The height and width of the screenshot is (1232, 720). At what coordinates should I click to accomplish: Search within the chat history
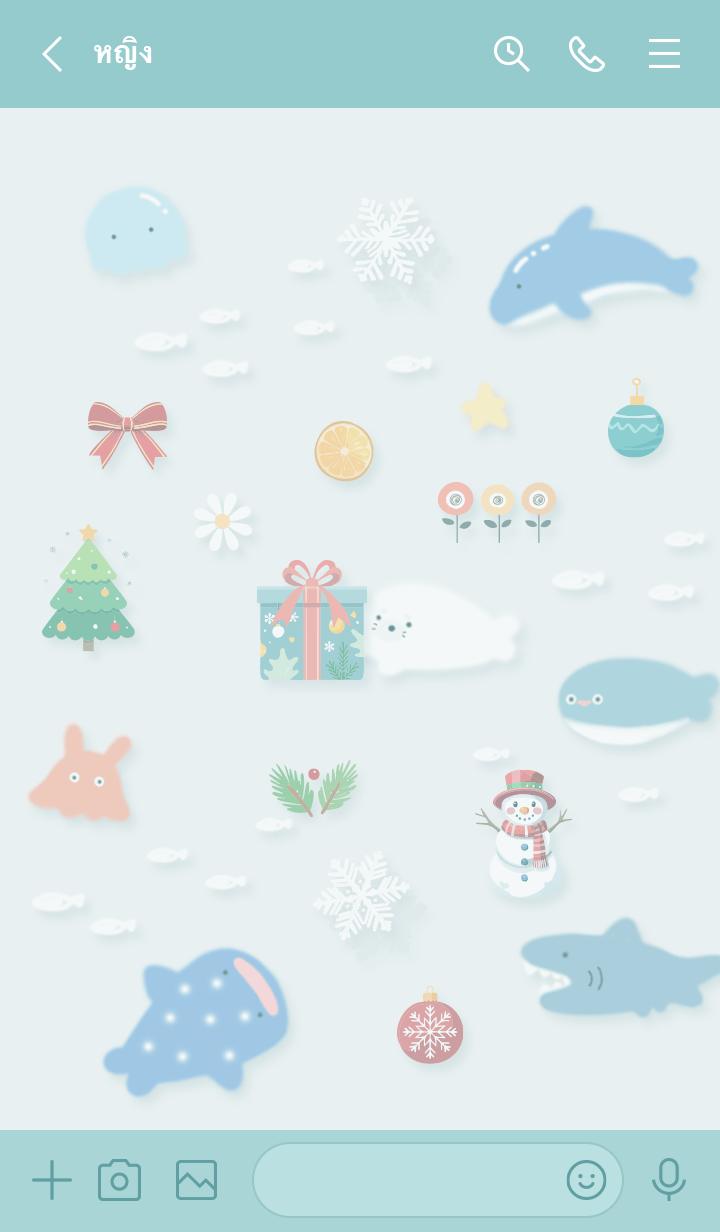click(511, 54)
